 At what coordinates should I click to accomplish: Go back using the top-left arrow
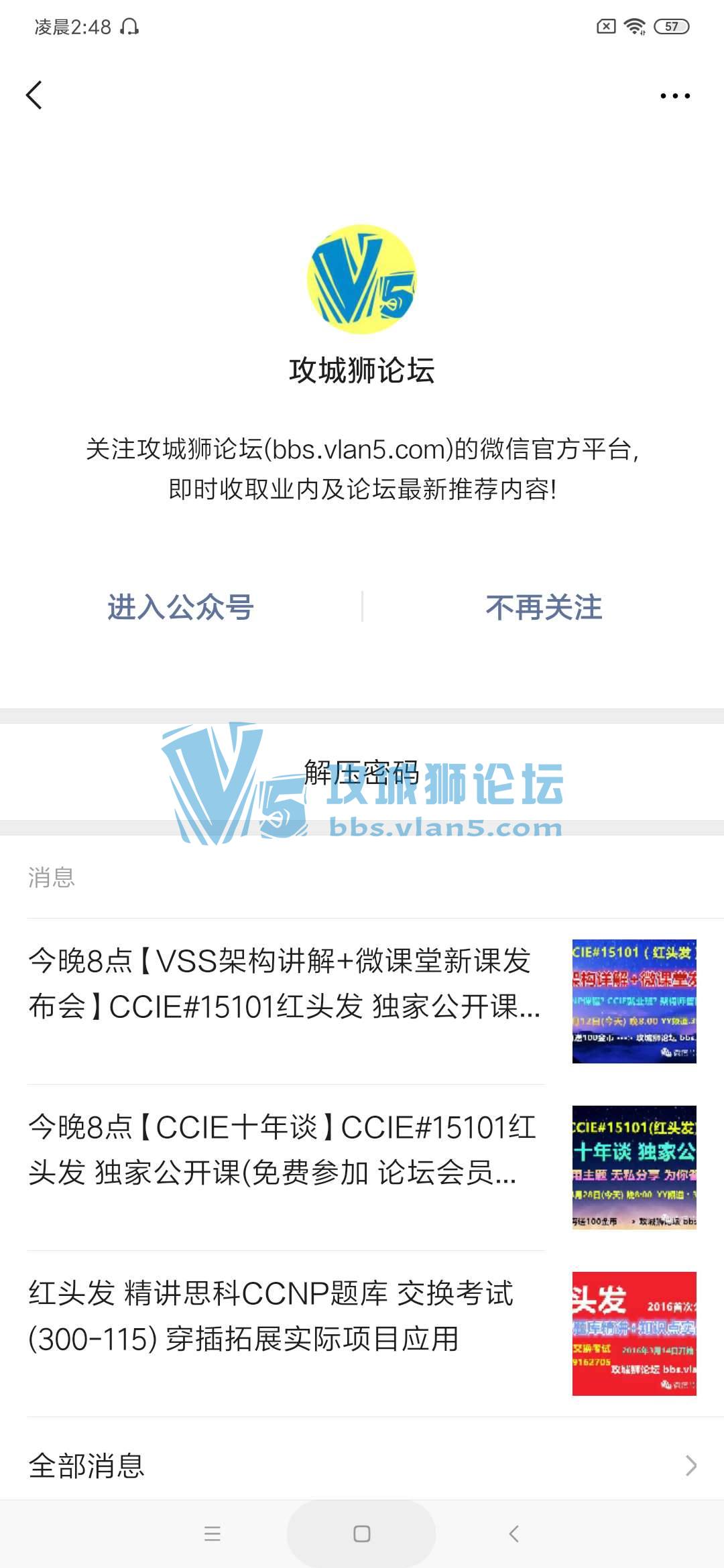pos(35,95)
